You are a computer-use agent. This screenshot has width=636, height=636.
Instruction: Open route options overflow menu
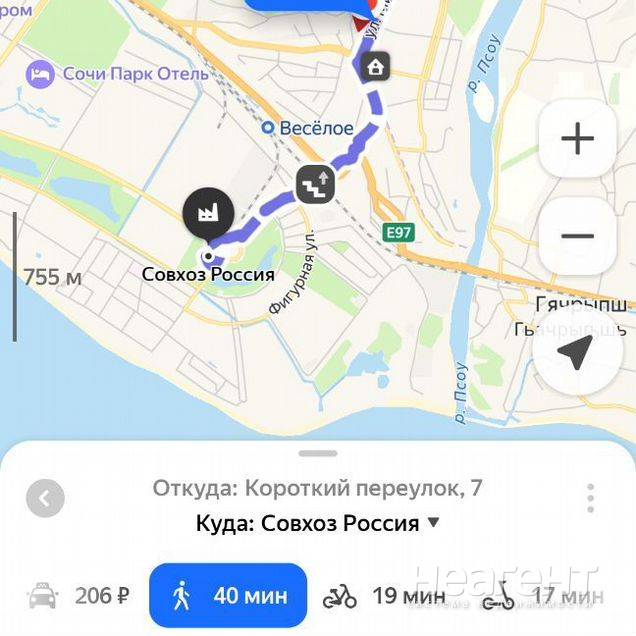(591, 498)
